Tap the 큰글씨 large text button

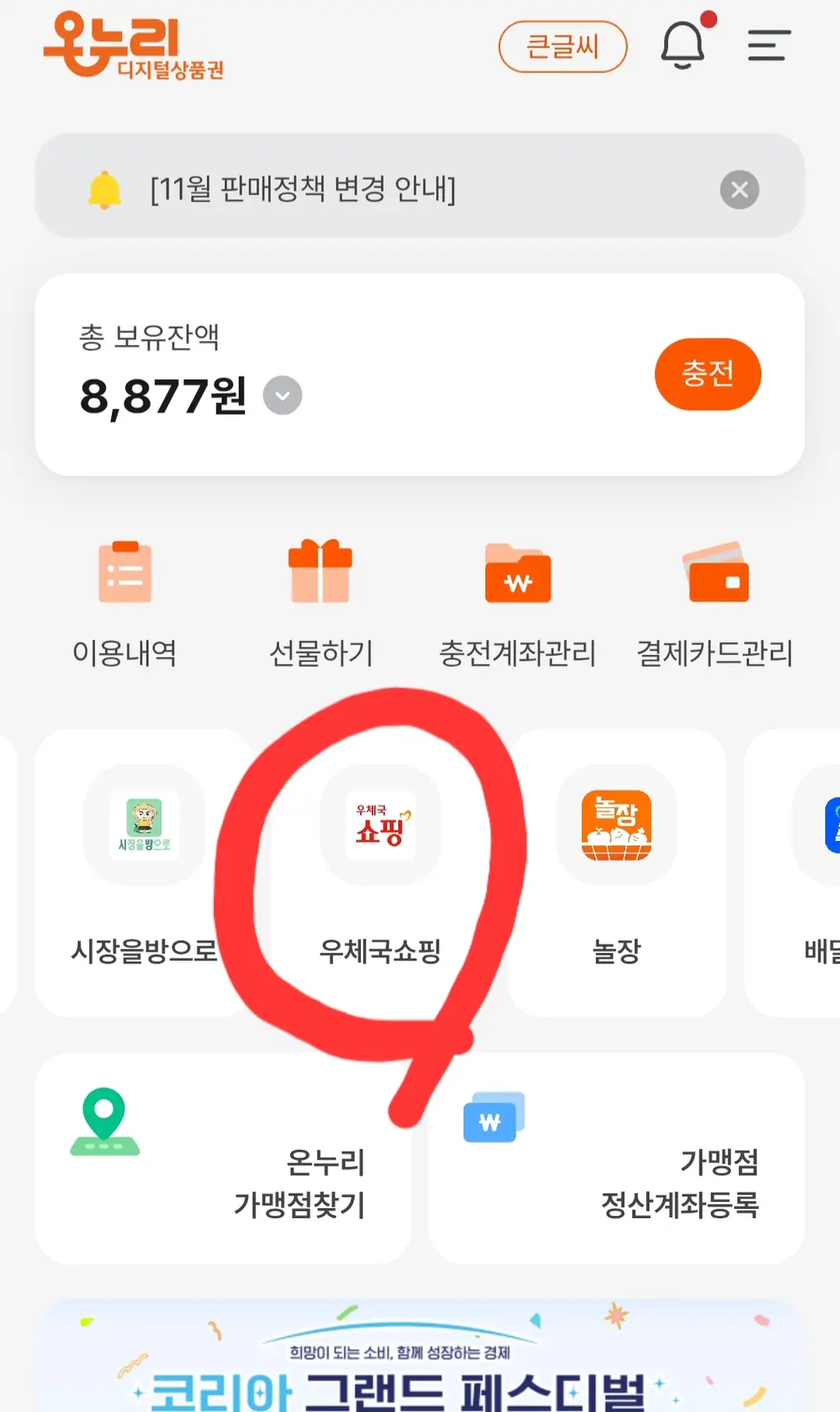coord(562,47)
